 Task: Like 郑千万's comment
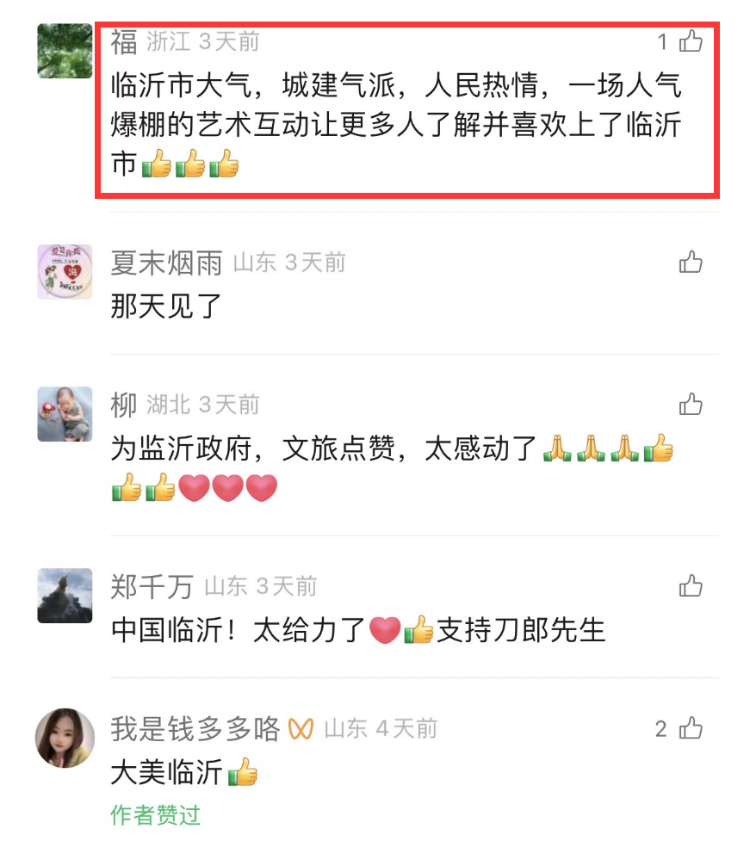(x=691, y=585)
